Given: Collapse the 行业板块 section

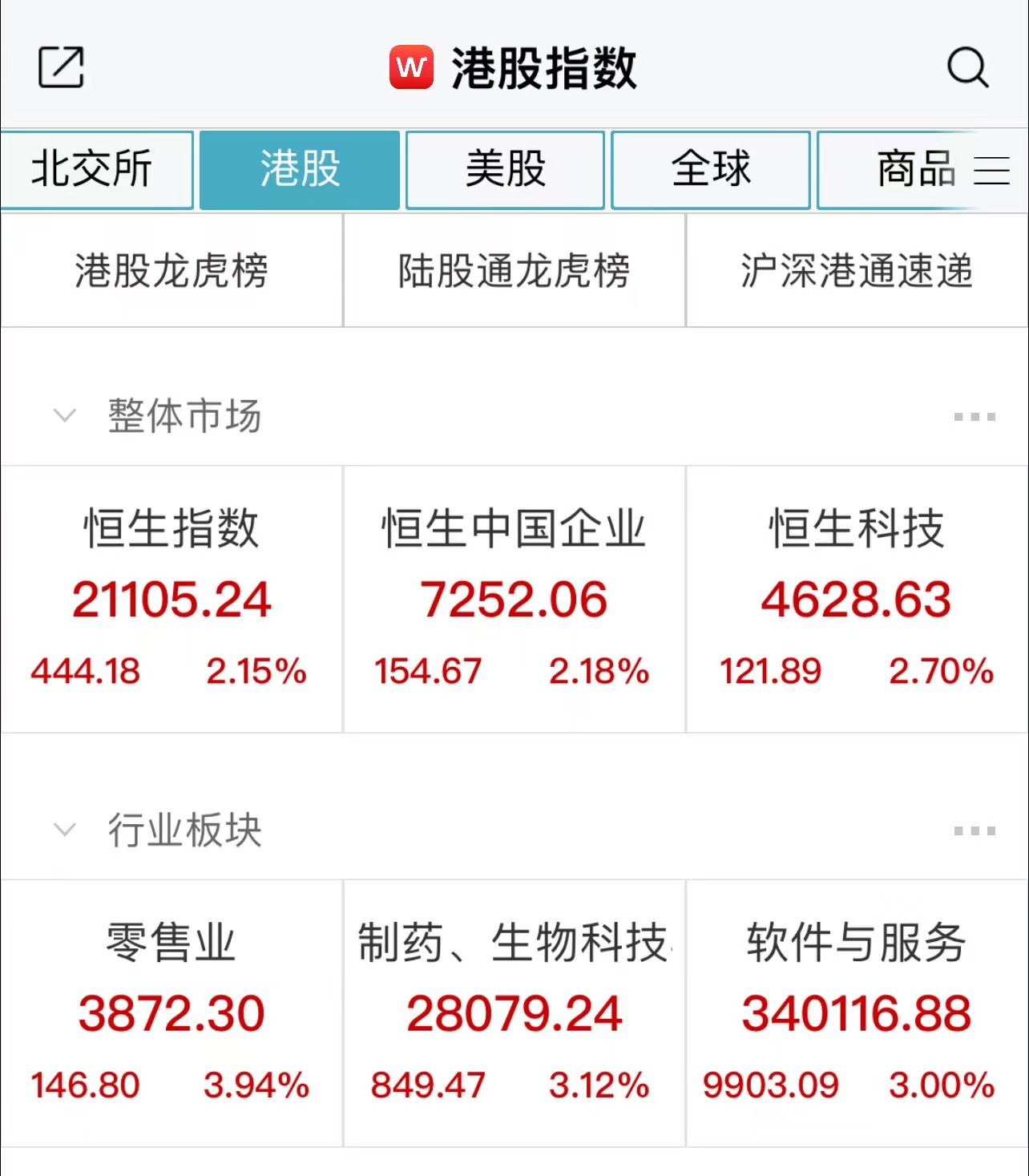Looking at the screenshot, I should coord(64,830).
